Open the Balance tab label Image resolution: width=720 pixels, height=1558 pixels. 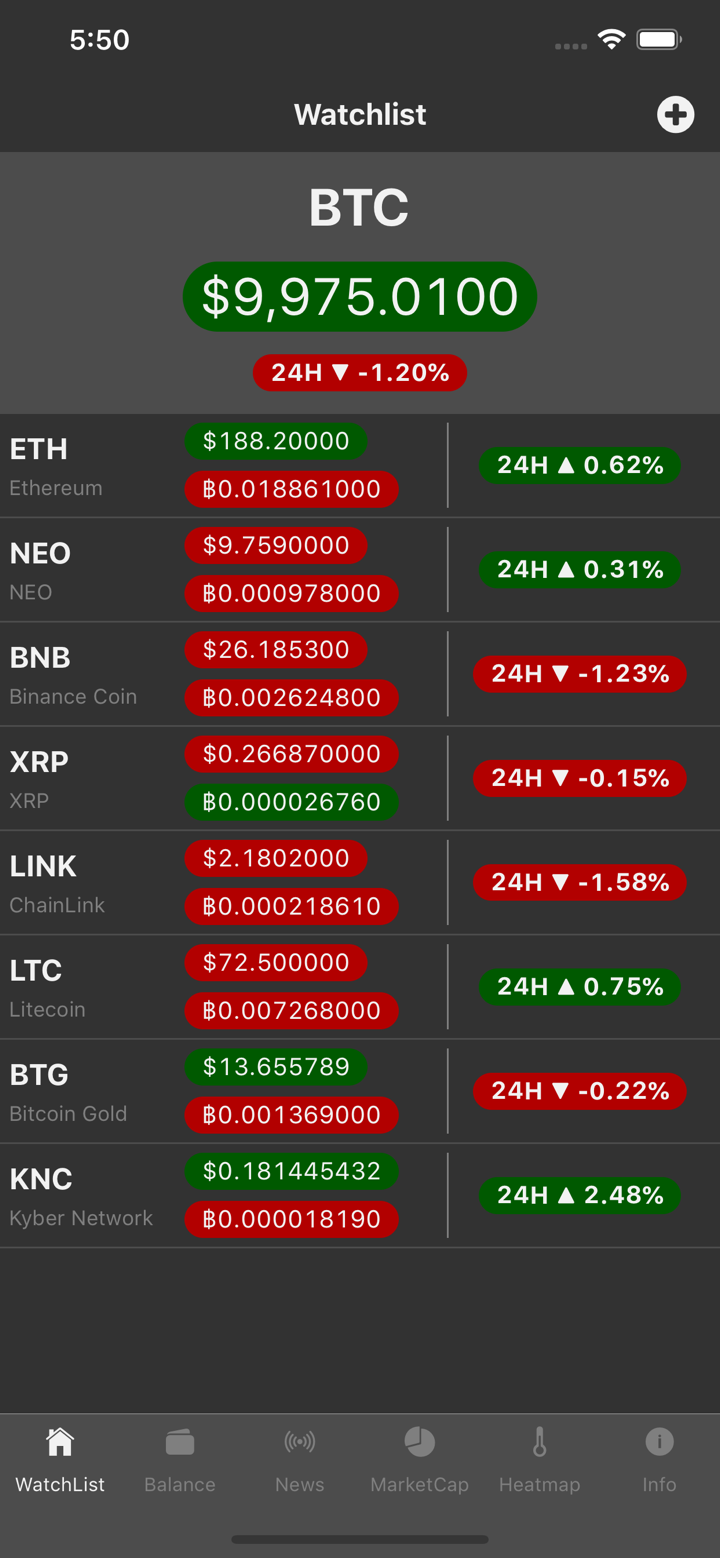[x=179, y=1485]
